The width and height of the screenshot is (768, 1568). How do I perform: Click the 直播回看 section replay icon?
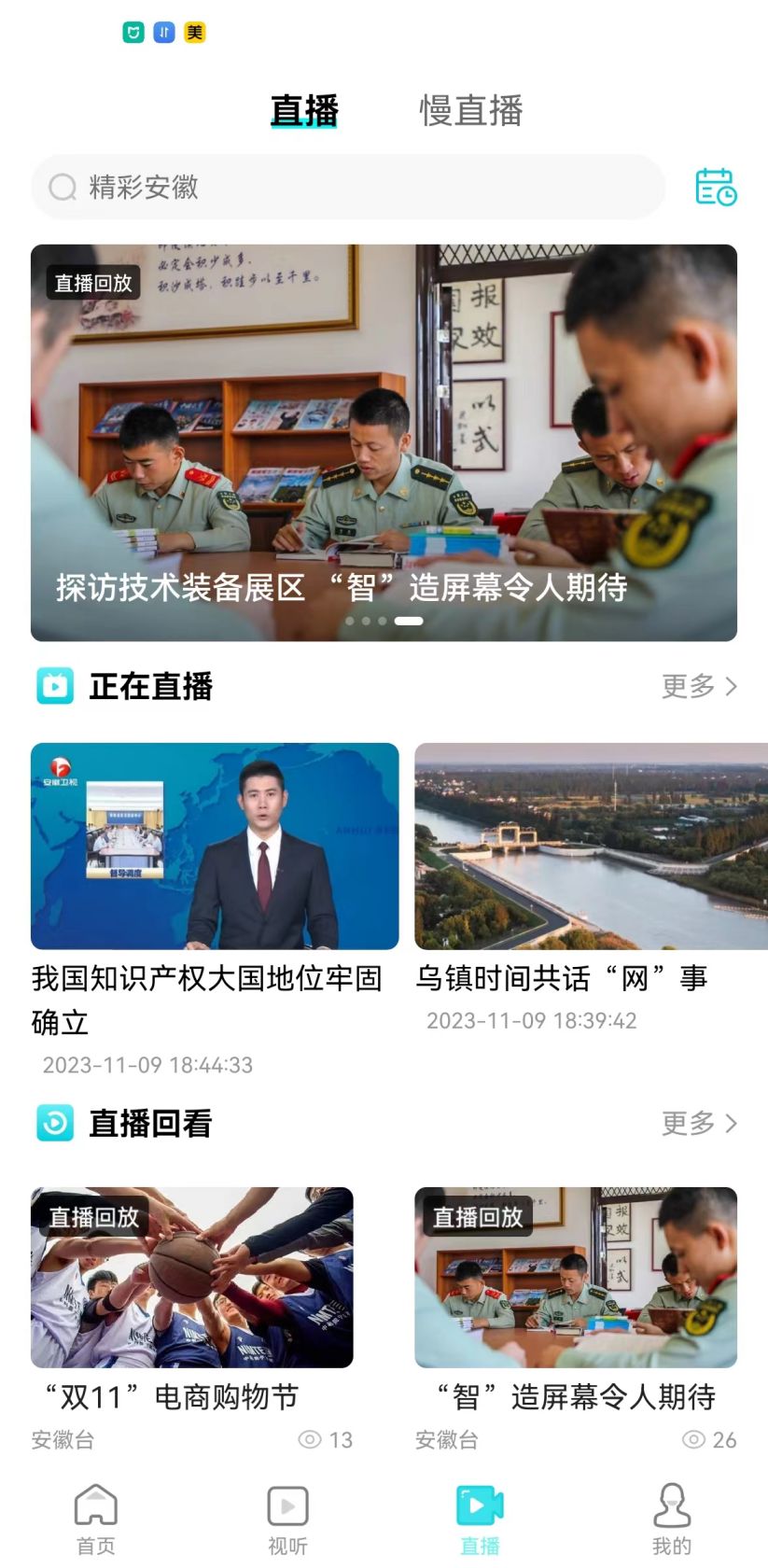click(x=54, y=1123)
